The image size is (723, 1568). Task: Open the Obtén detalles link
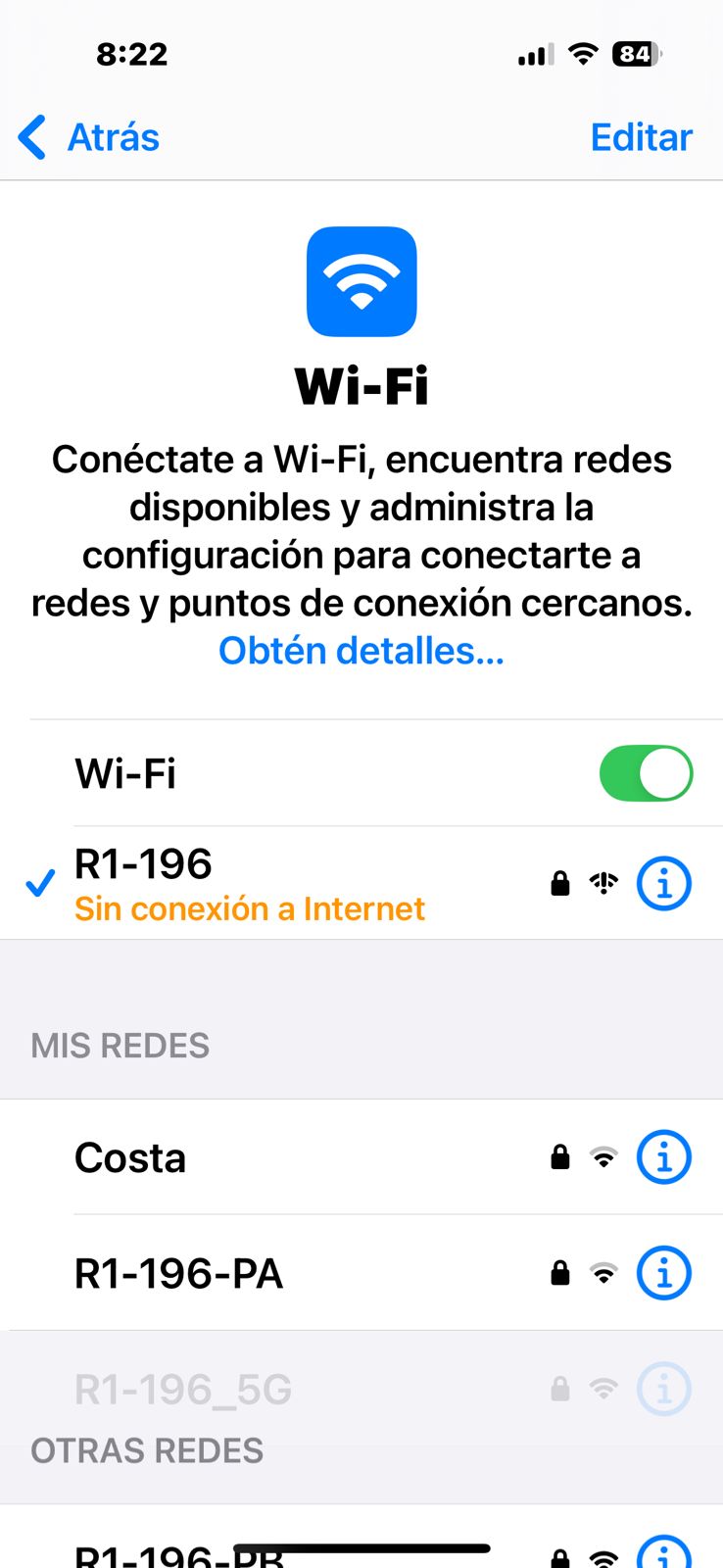pos(361,651)
